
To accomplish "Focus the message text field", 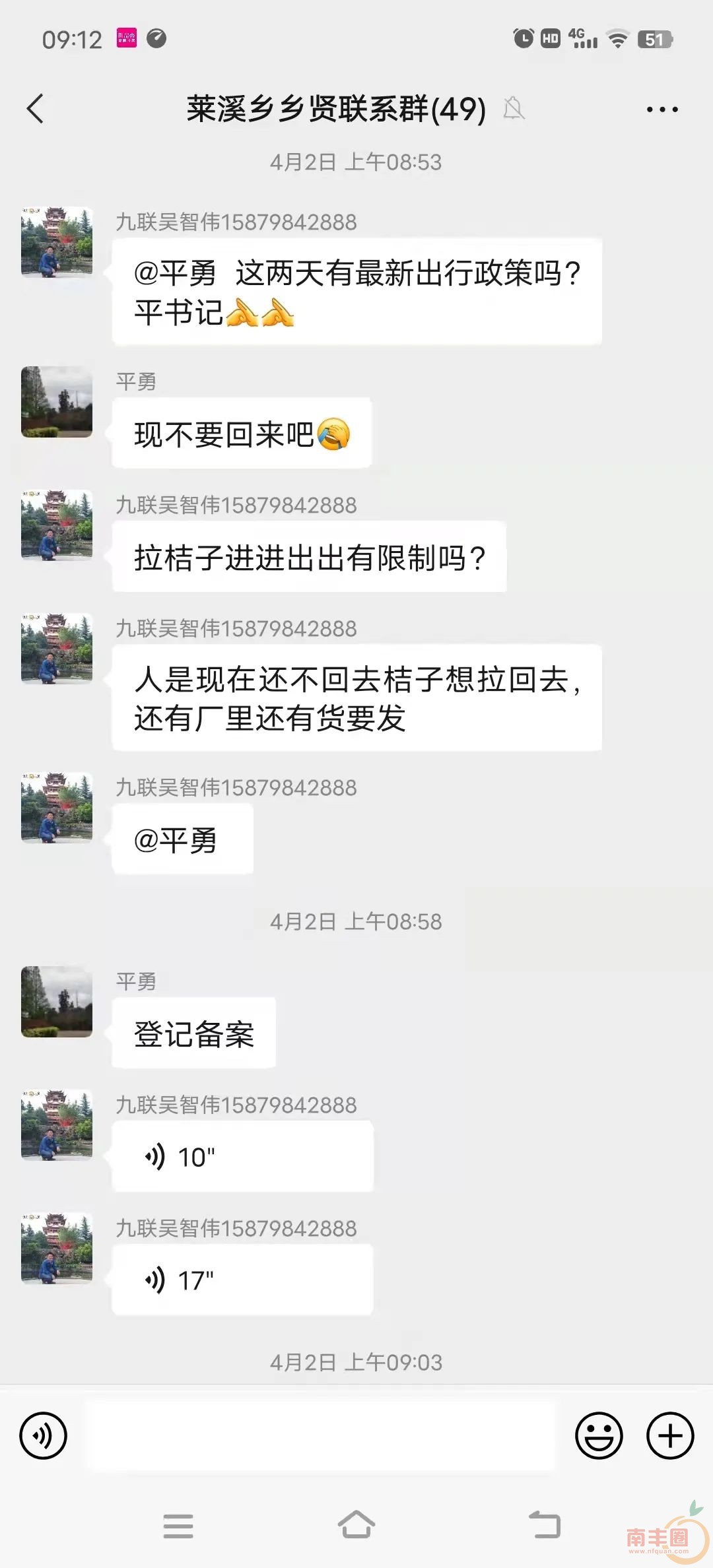I will (x=322, y=1435).
